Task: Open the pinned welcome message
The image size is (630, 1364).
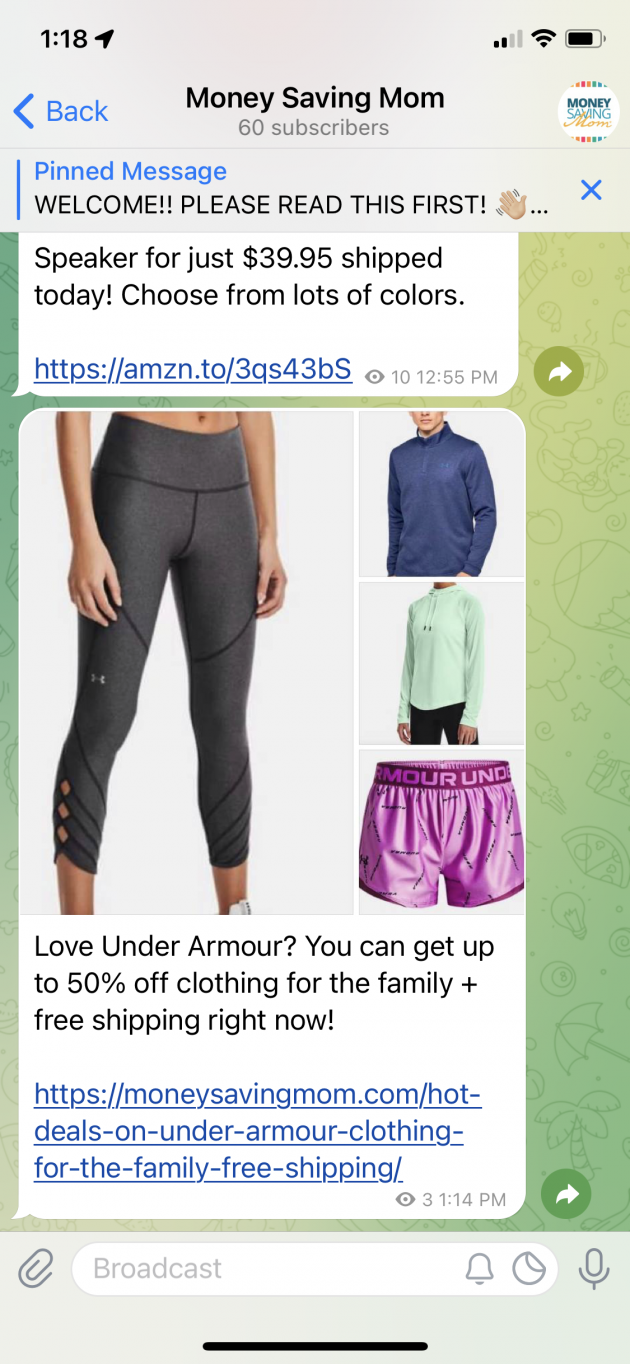Action: tap(290, 189)
